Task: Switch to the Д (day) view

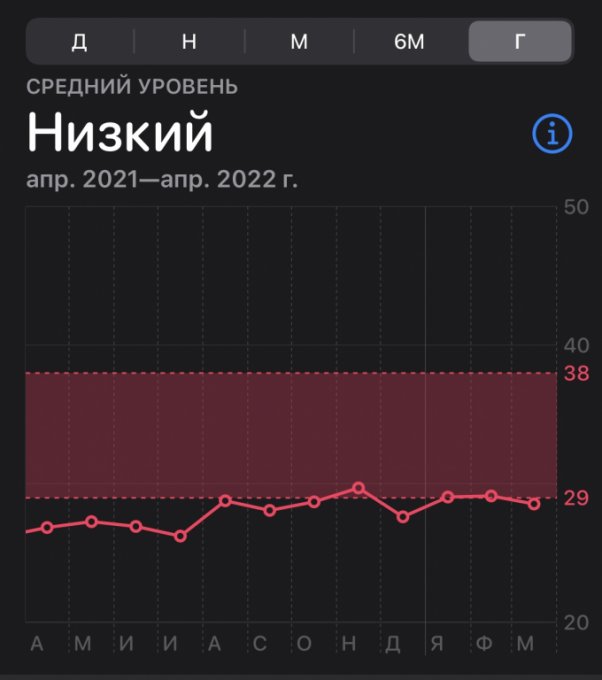Action: [80, 42]
